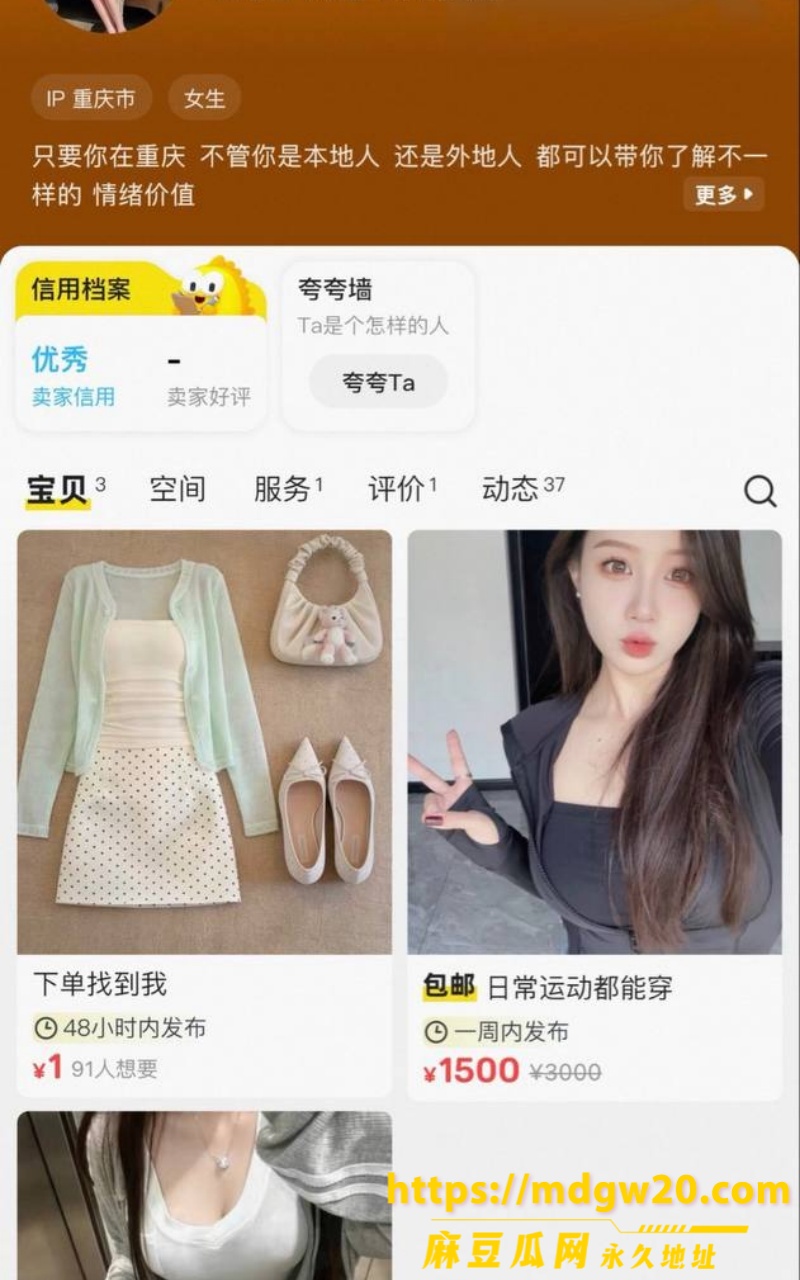Expand the bio with 更多
This screenshot has width=800, height=1280.
point(724,194)
